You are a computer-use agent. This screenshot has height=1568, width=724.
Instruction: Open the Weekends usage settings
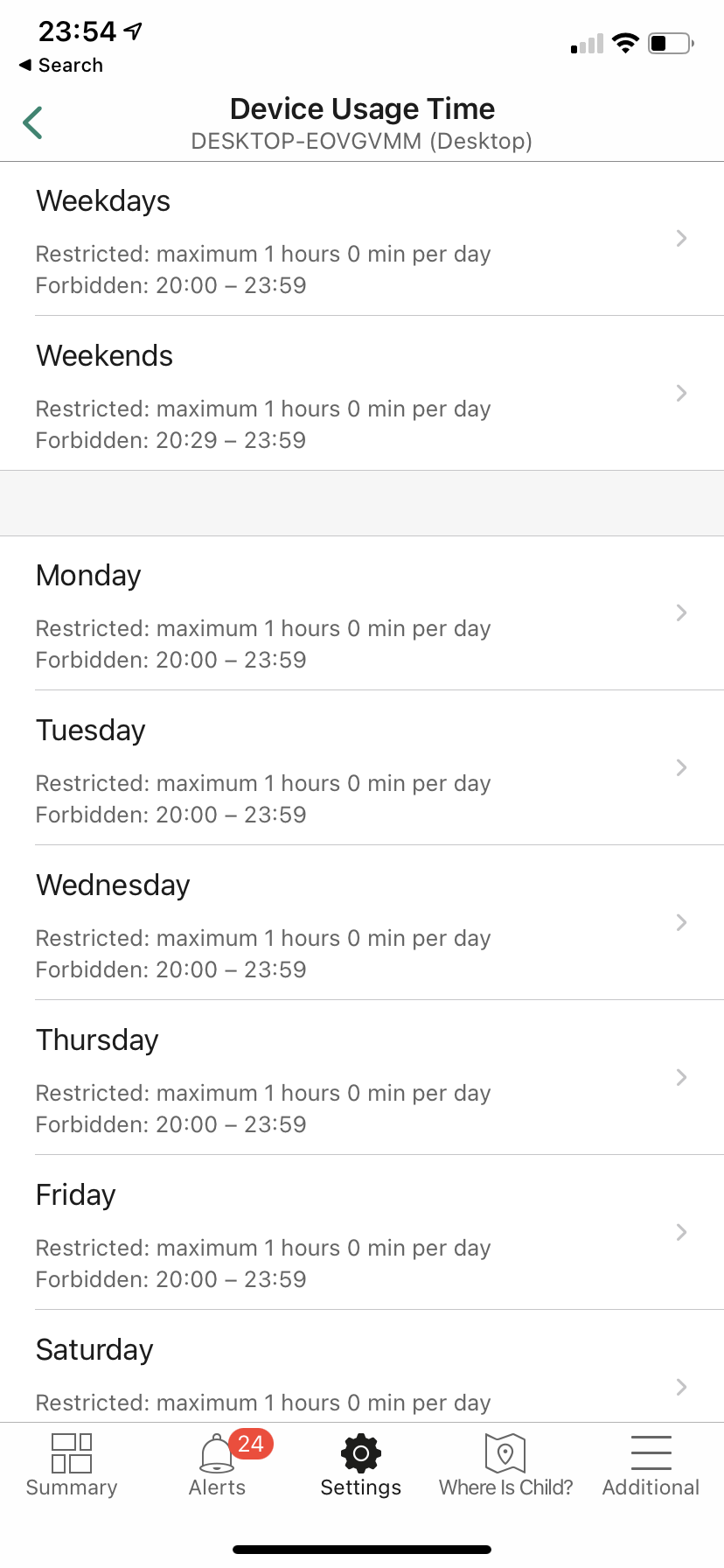(x=362, y=394)
